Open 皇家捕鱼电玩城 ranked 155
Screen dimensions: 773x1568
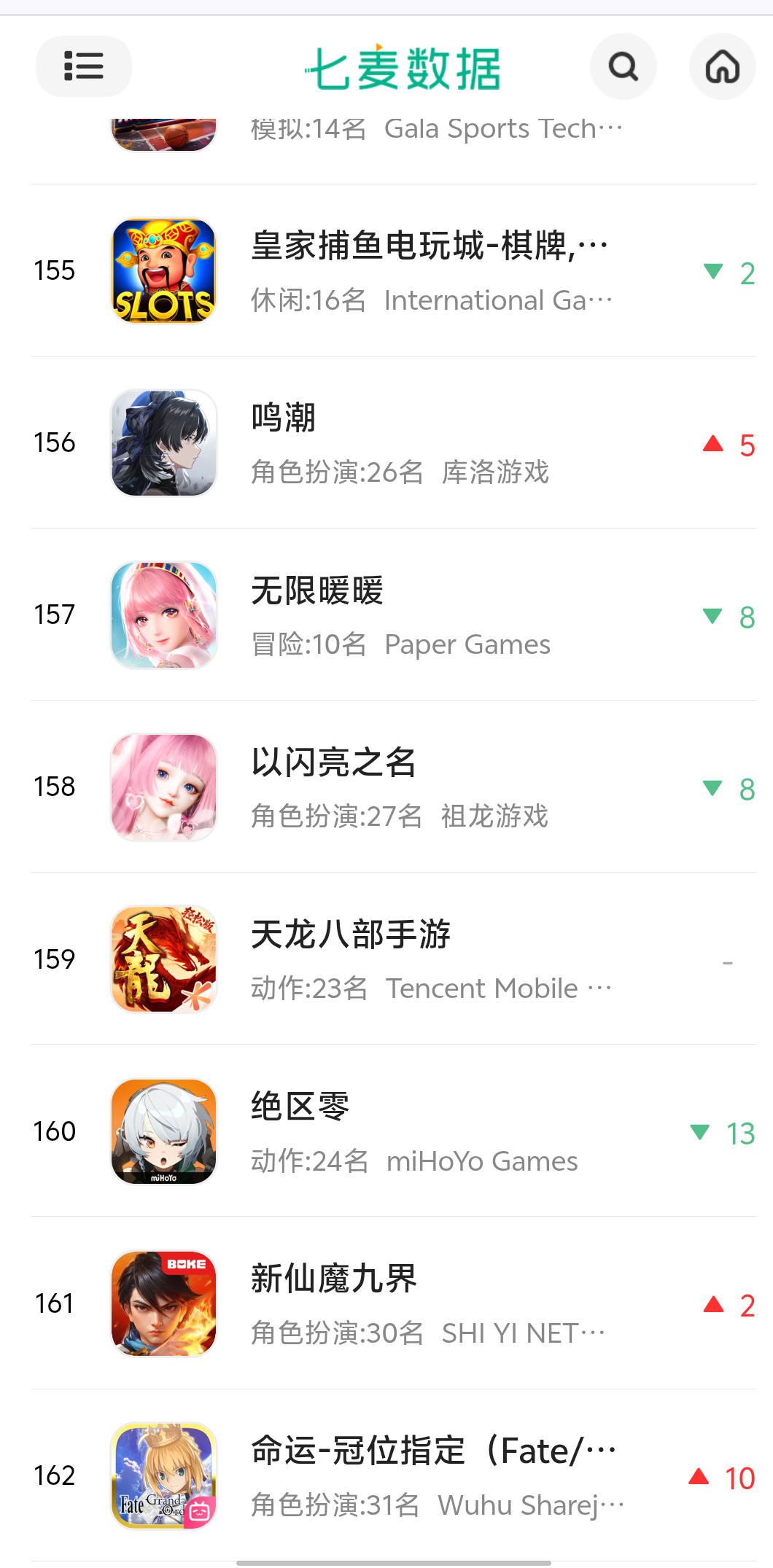[x=394, y=270]
